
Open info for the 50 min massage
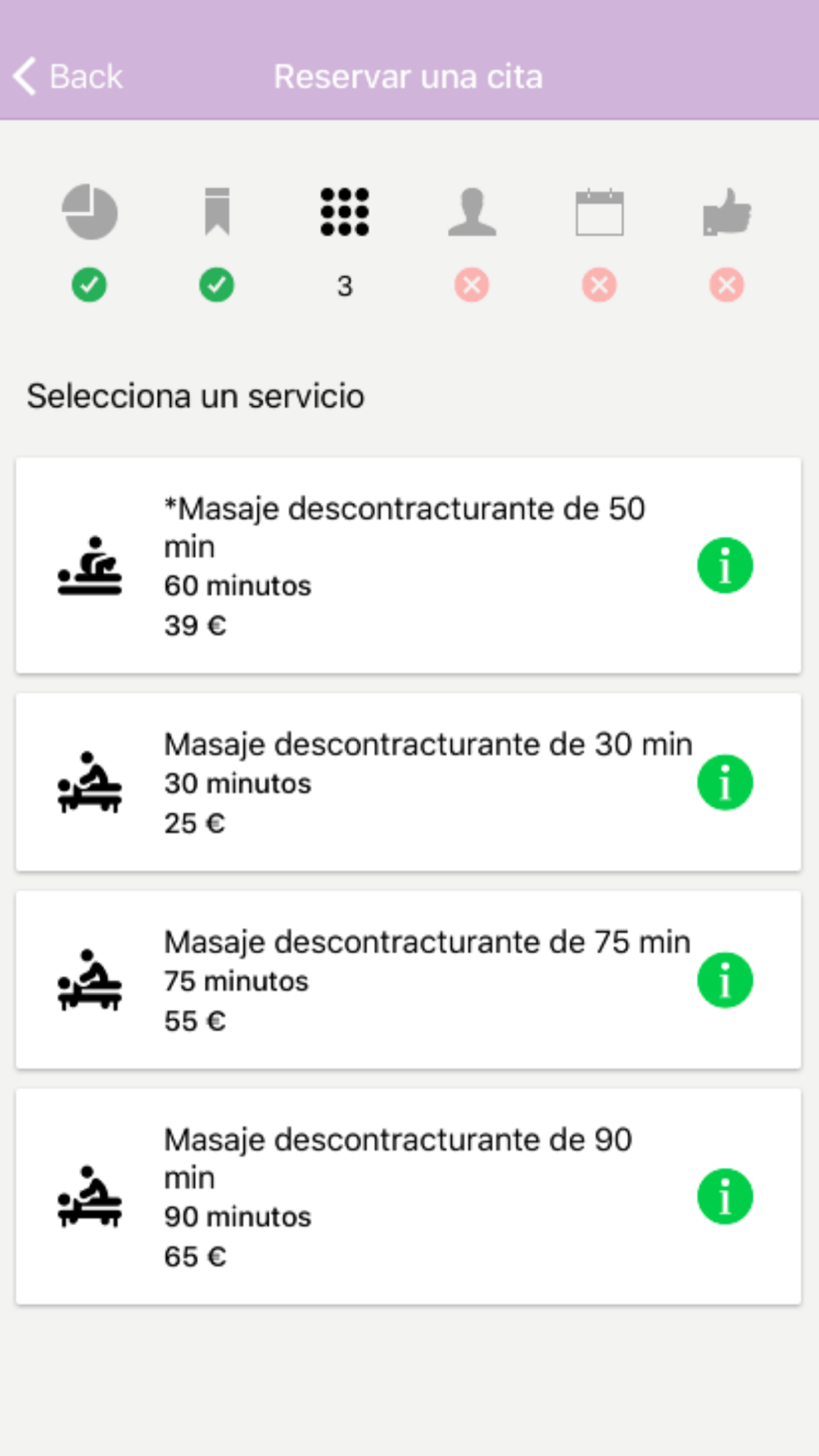pos(725,565)
